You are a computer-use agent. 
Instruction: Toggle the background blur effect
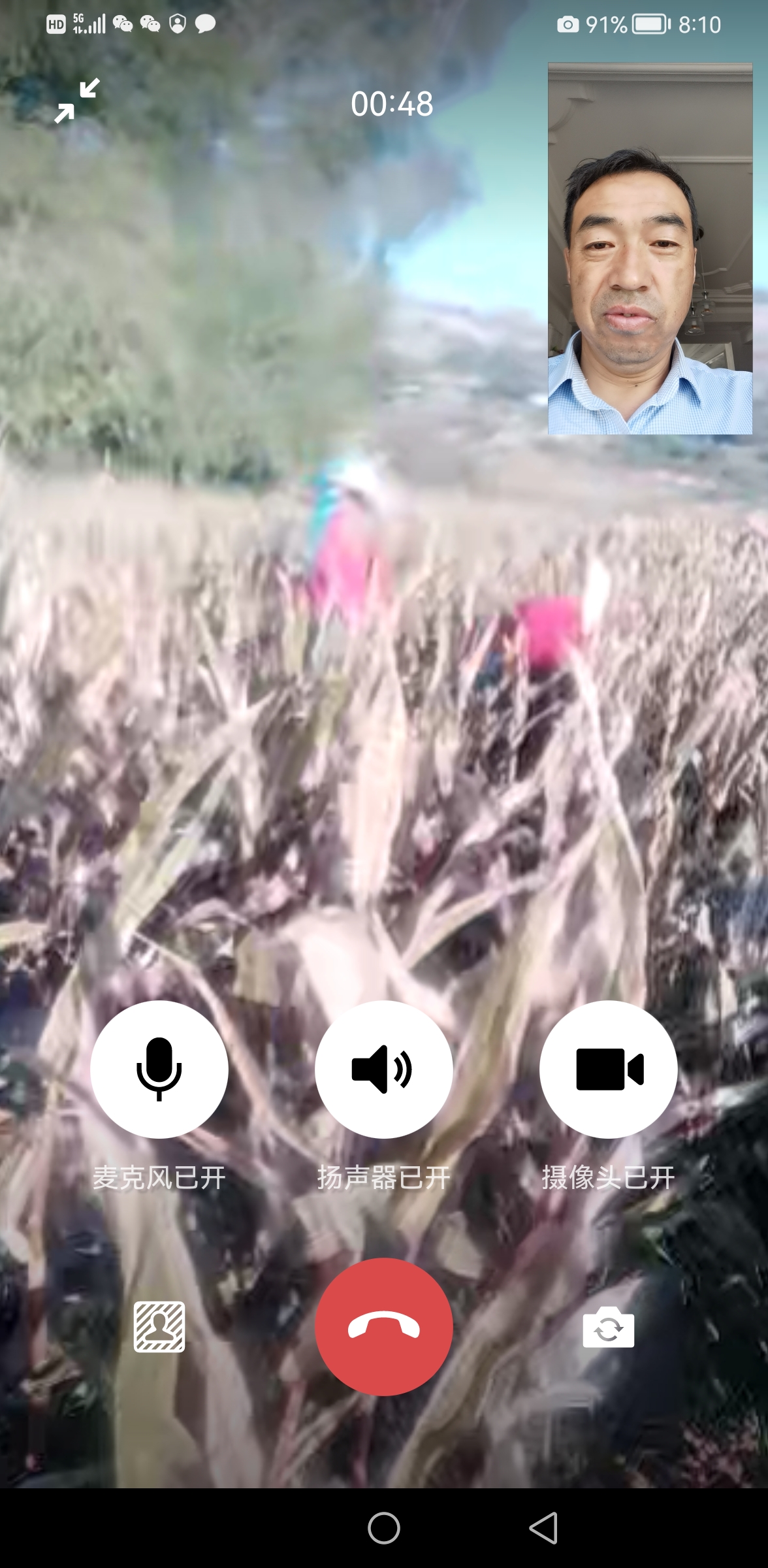pyautogui.click(x=159, y=1327)
